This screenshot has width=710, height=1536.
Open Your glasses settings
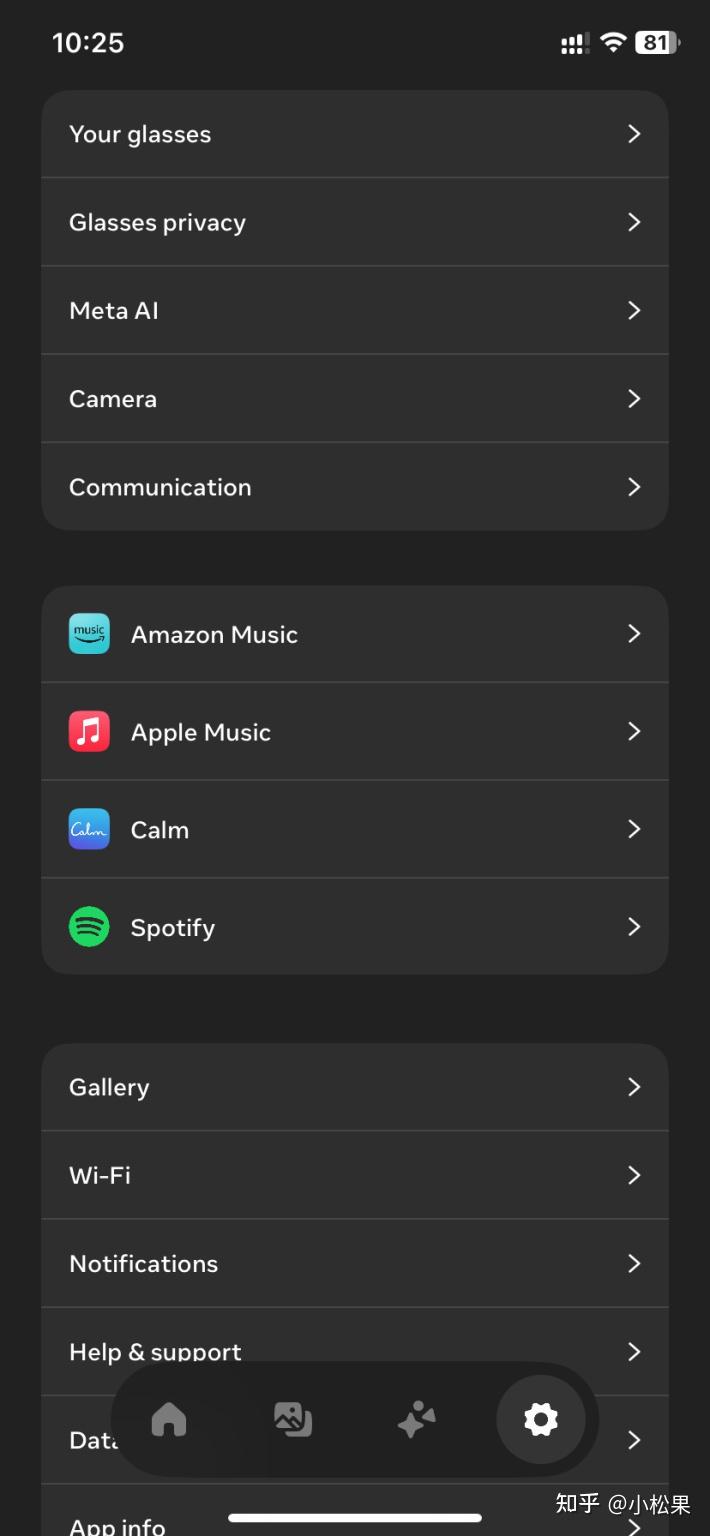[x=354, y=134]
